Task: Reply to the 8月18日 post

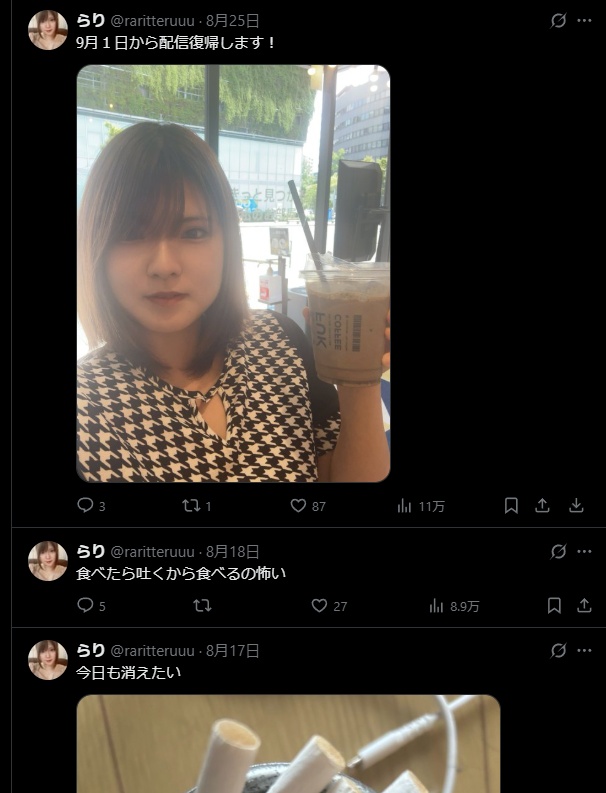Action: [x=86, y=605]
